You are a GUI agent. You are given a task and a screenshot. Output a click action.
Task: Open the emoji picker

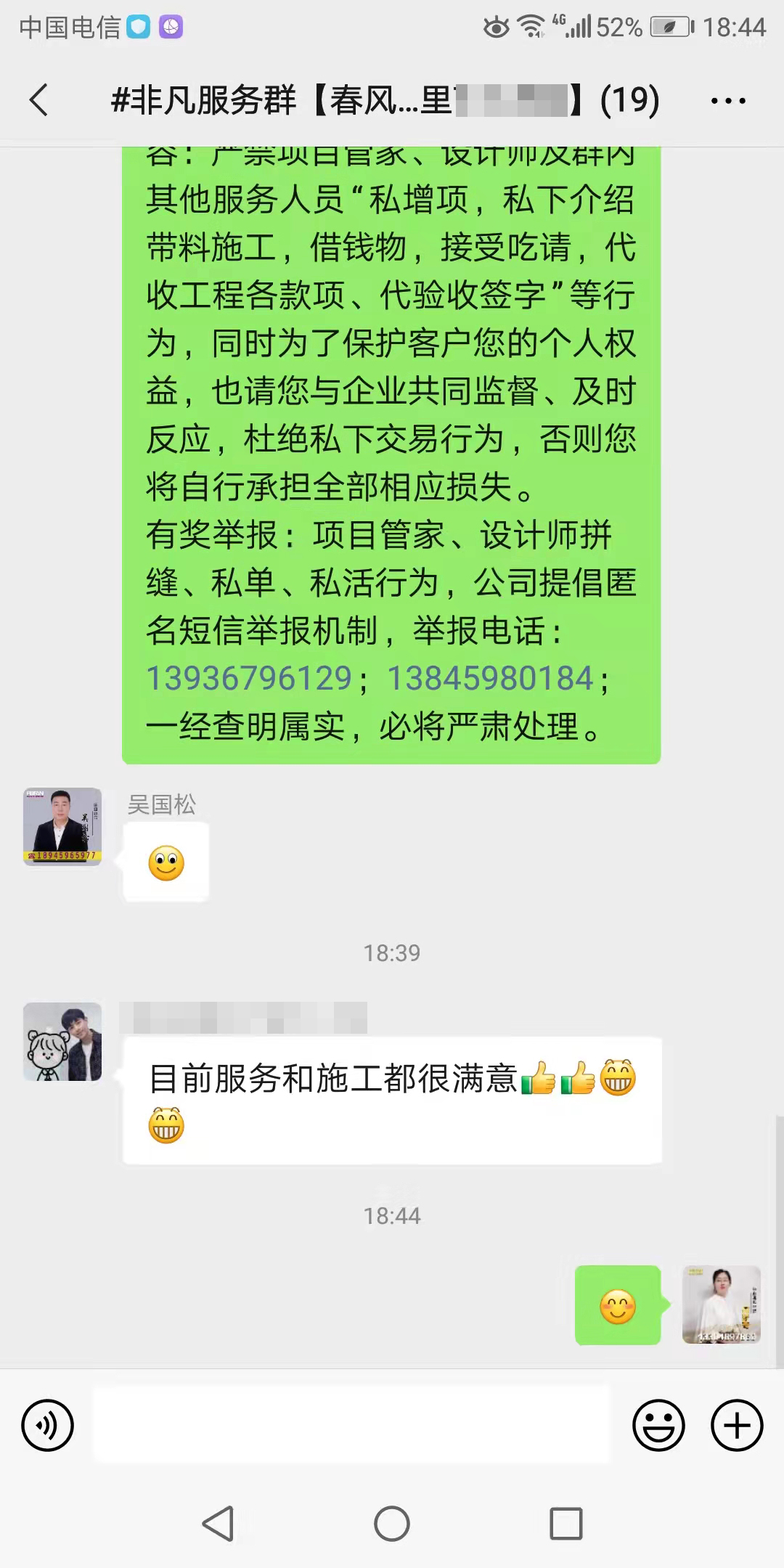pyautogui.click(x=658, y=1425)
